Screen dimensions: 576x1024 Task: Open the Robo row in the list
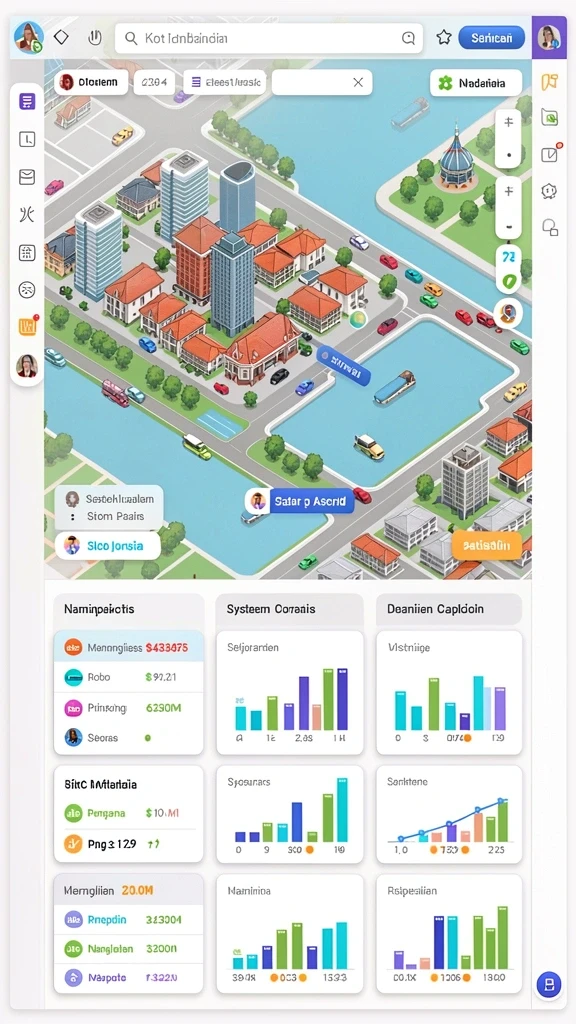[129, 677]
